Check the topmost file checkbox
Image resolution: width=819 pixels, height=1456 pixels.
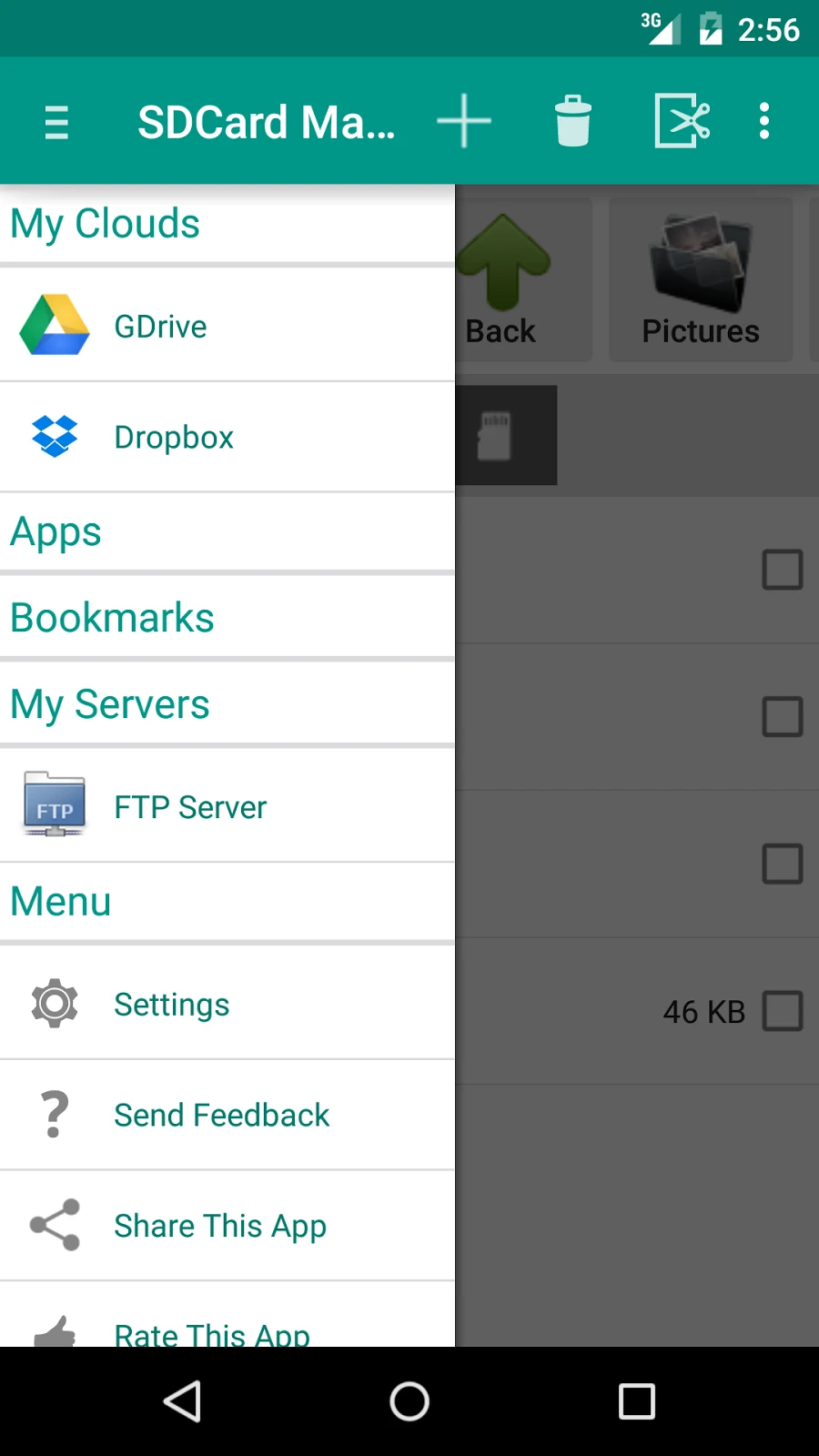(782, 570)
